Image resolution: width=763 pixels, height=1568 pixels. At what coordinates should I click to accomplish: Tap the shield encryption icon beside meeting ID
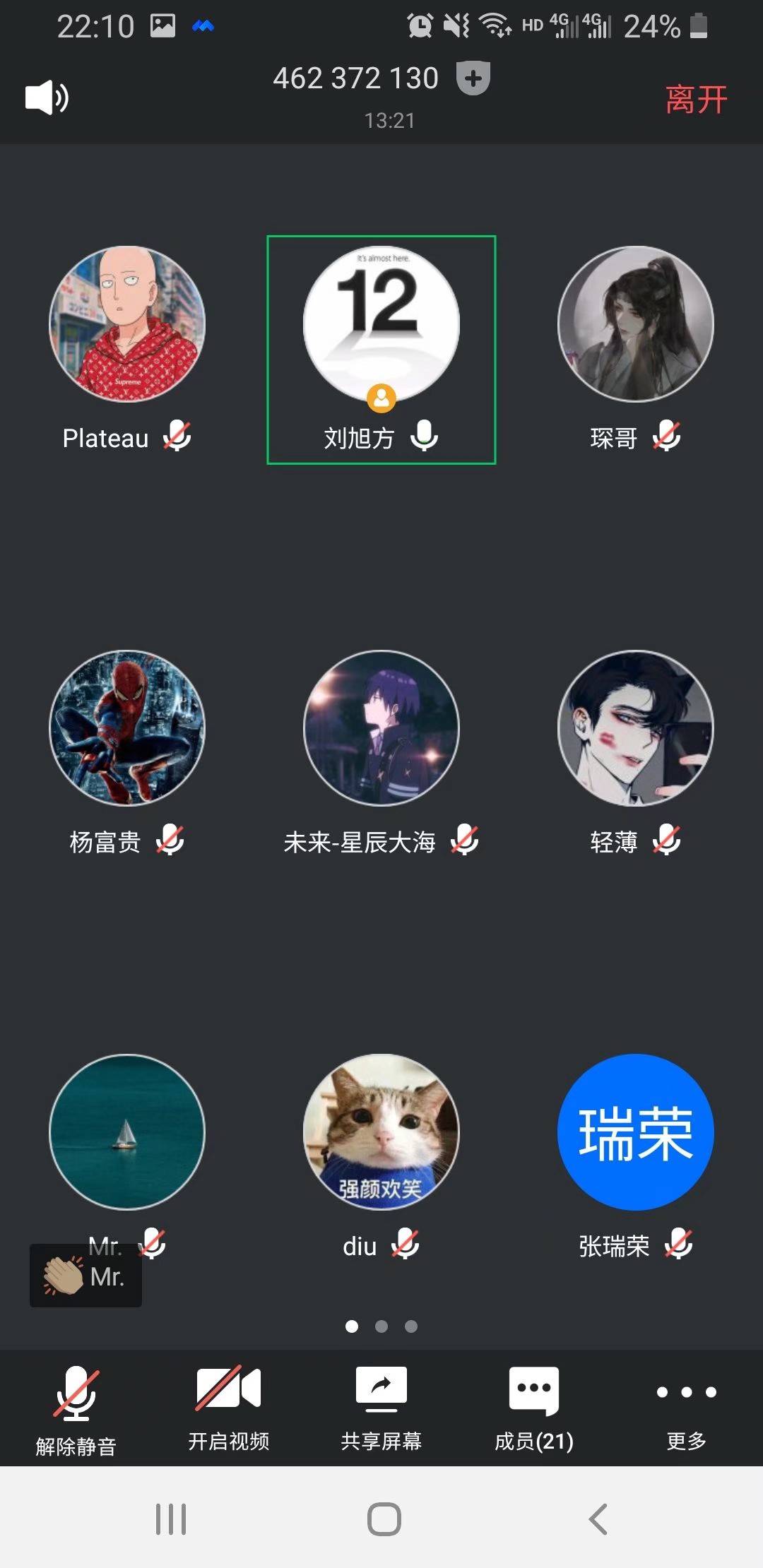coord(472,79)
